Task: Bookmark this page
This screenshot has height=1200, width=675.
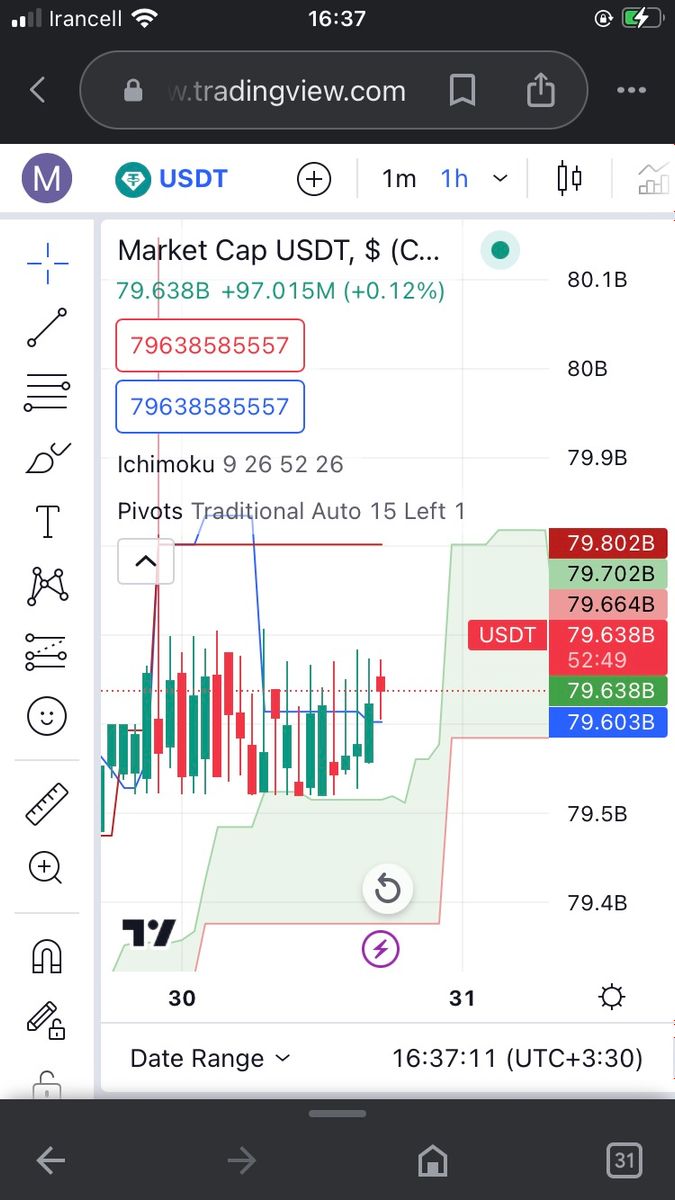Action: click(462, 91)
